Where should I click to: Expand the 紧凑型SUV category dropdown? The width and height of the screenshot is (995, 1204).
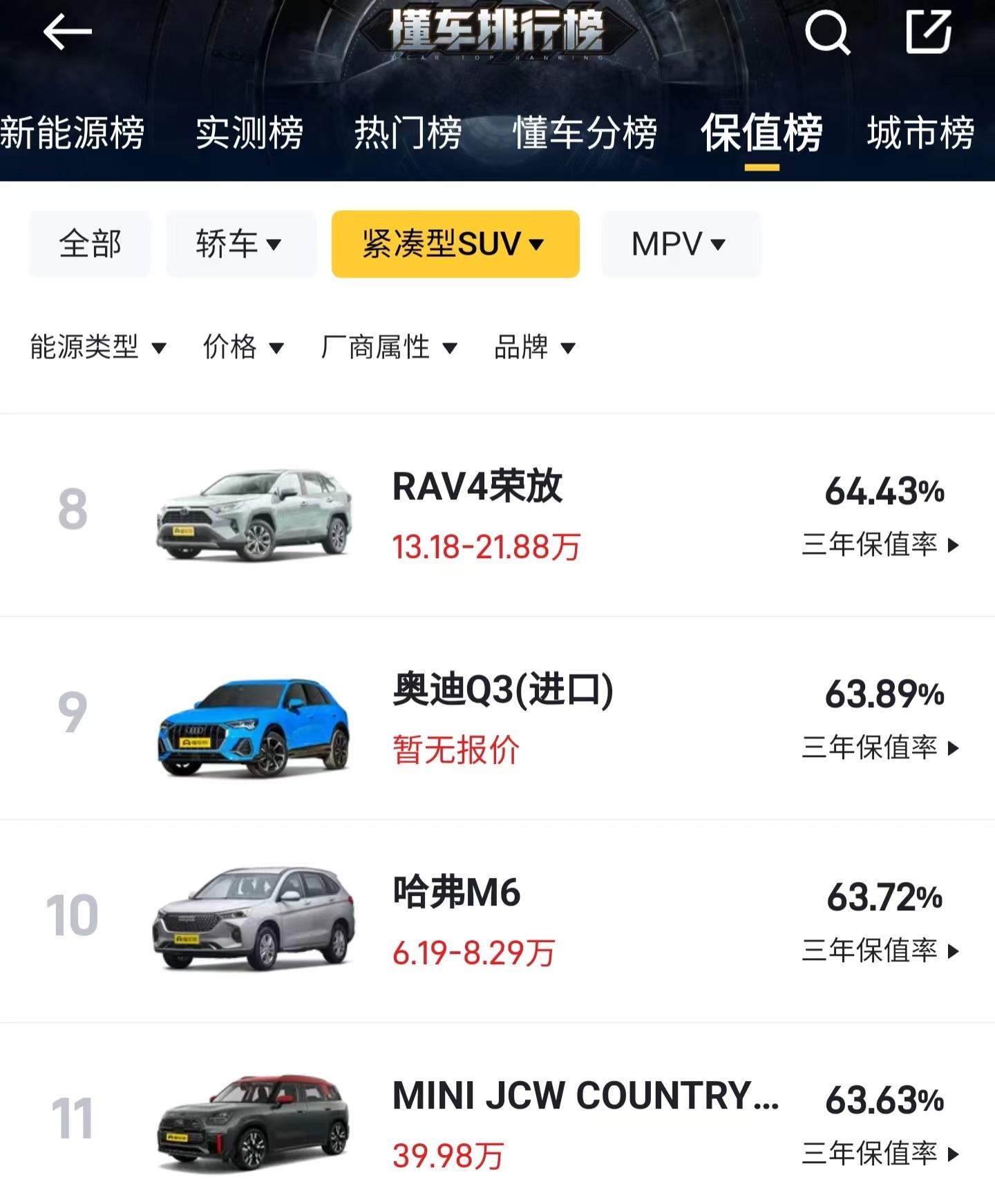(x=455, y=244)
